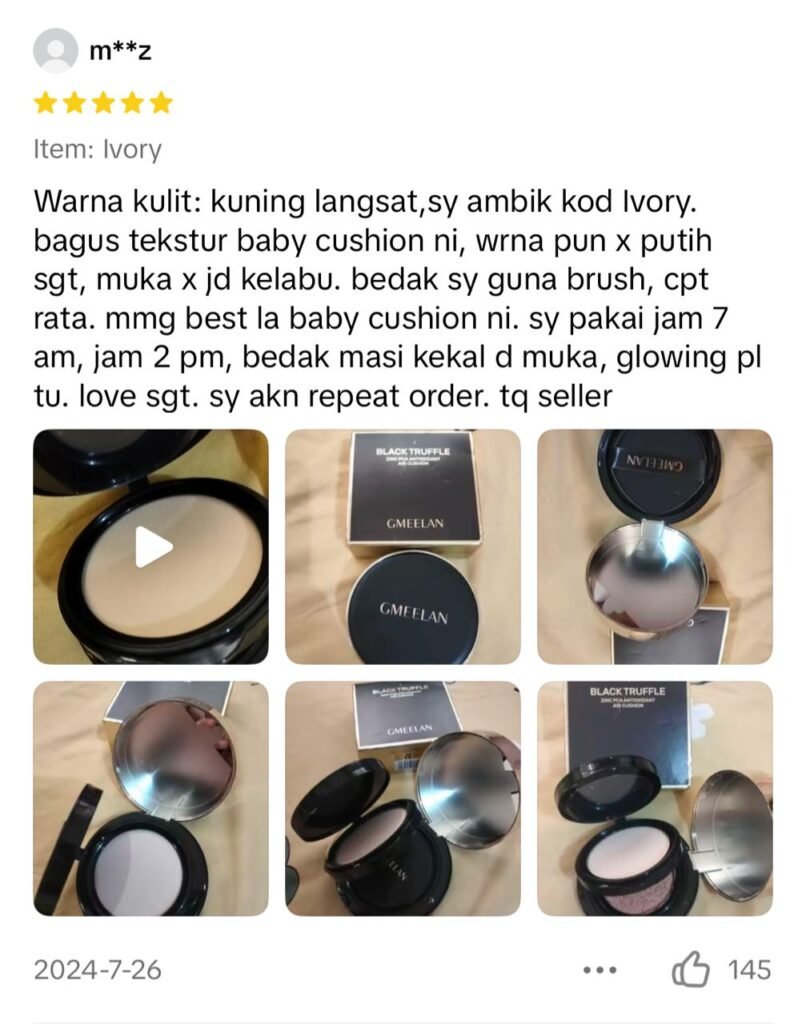806x1024 pixels.
Task: Open reviewer m**z's profile avatar
Action: pos(56,51)
